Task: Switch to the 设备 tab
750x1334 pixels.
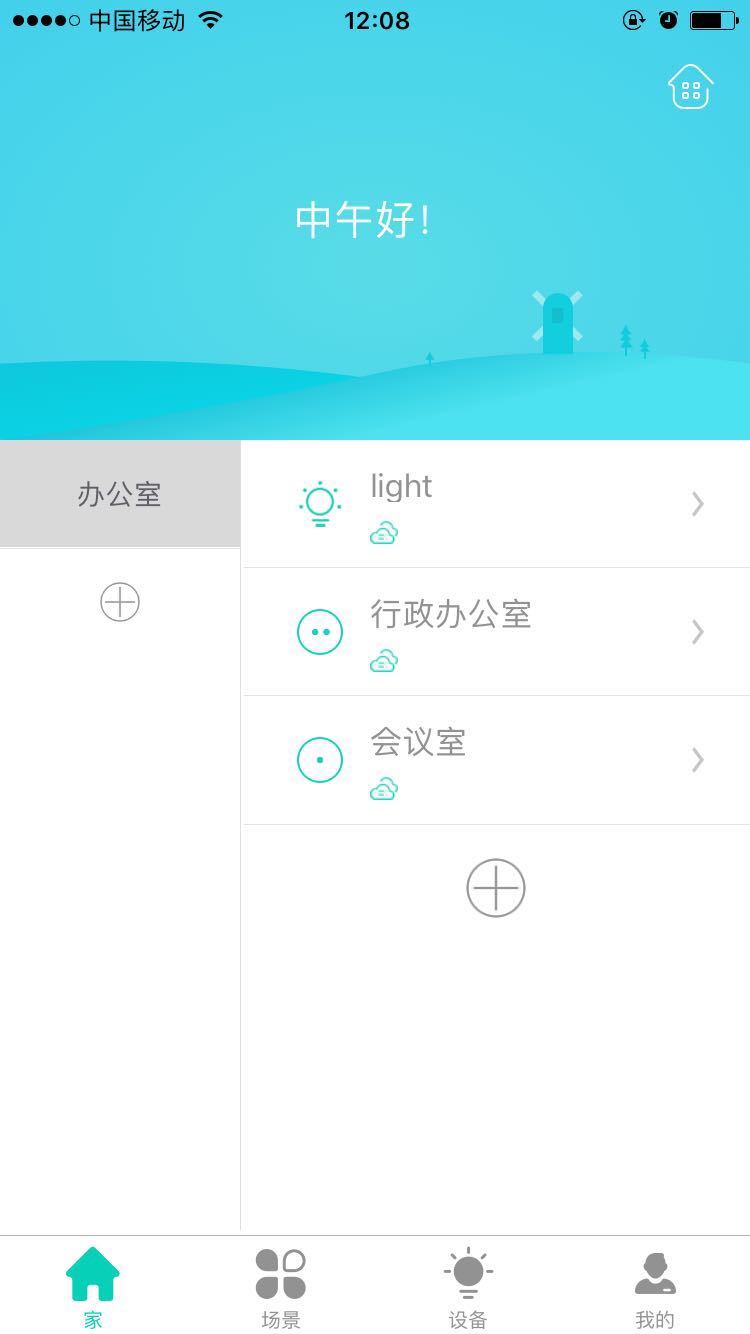Action: point(468,1287)
